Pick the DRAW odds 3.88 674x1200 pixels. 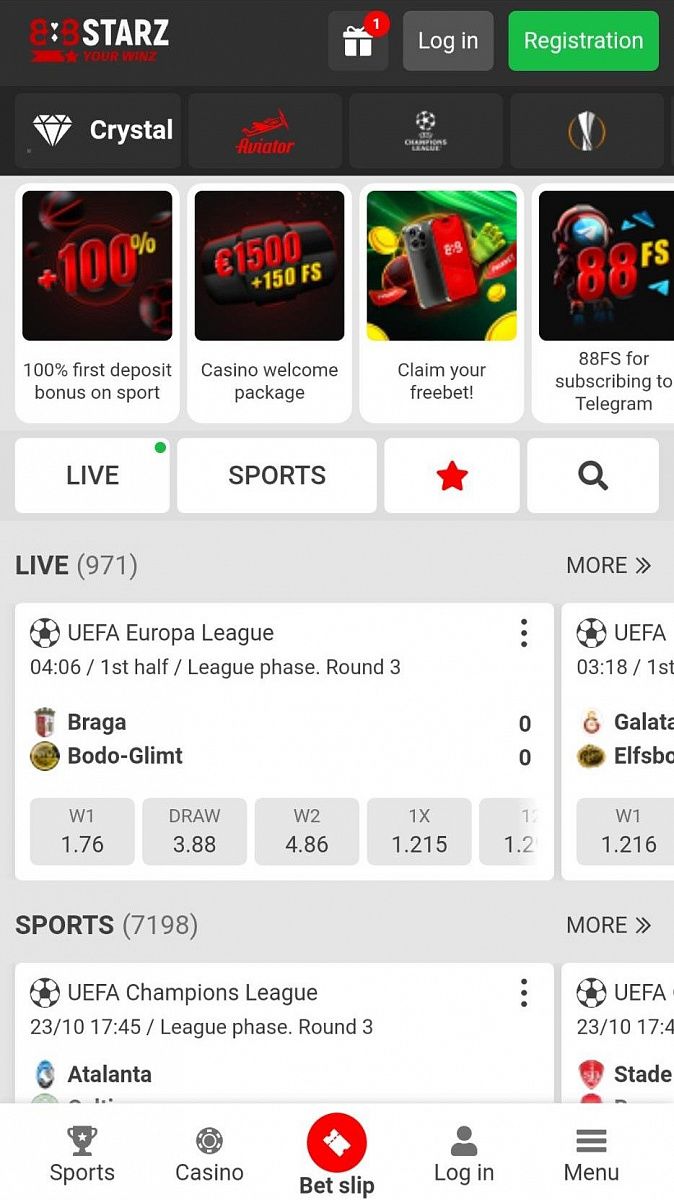[x=194, y=831]
